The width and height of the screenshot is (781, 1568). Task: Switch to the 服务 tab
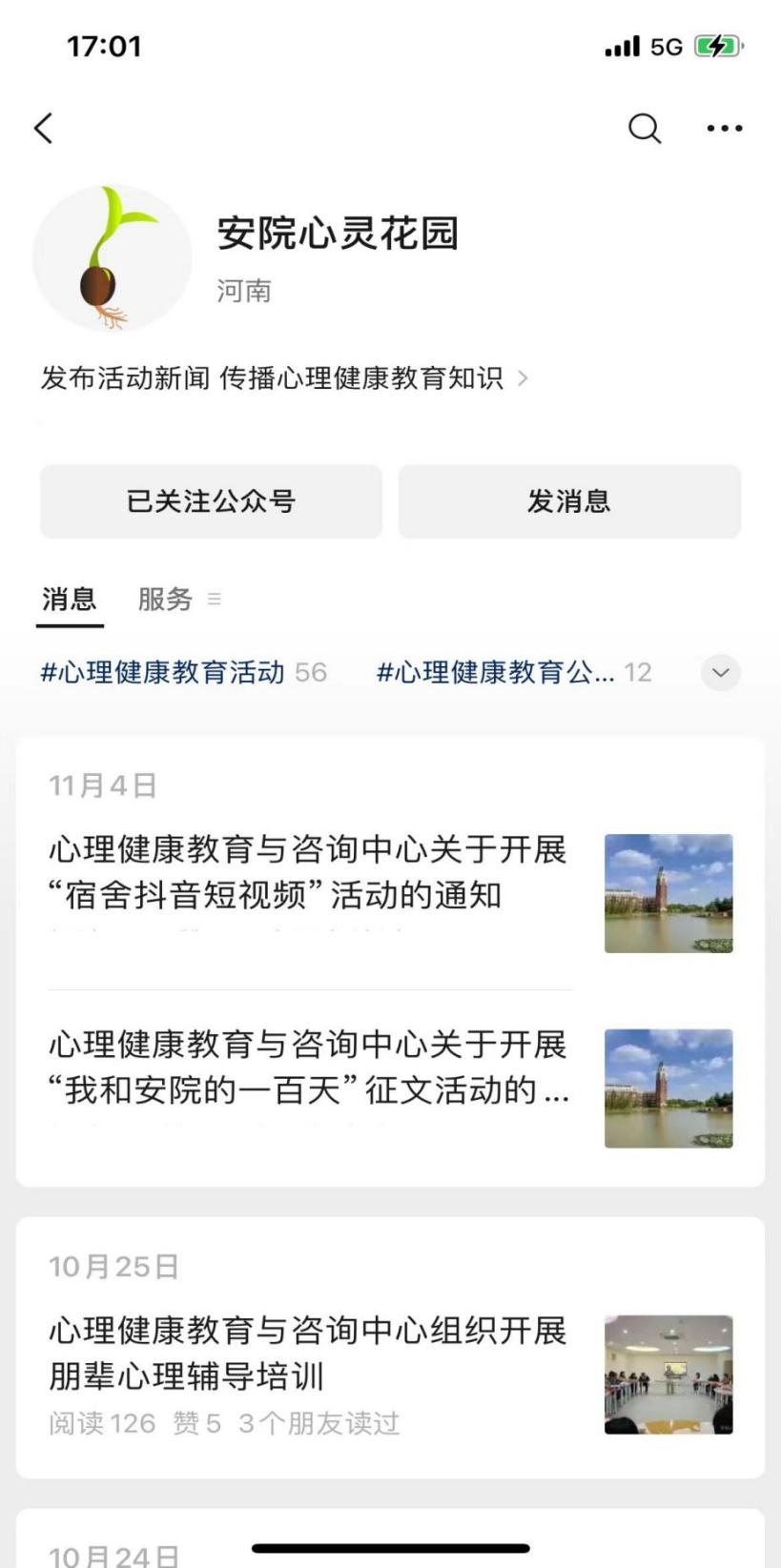coord(166,600)
